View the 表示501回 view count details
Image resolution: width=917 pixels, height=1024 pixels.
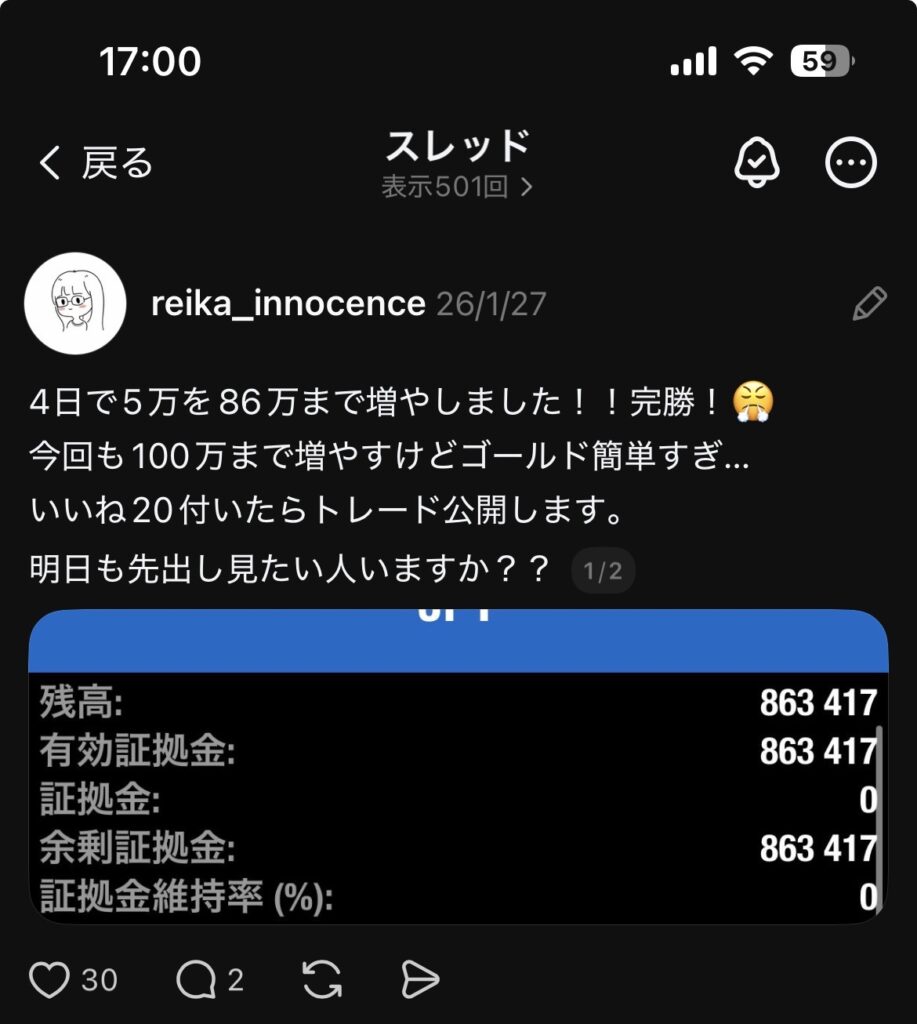(457, 187)
